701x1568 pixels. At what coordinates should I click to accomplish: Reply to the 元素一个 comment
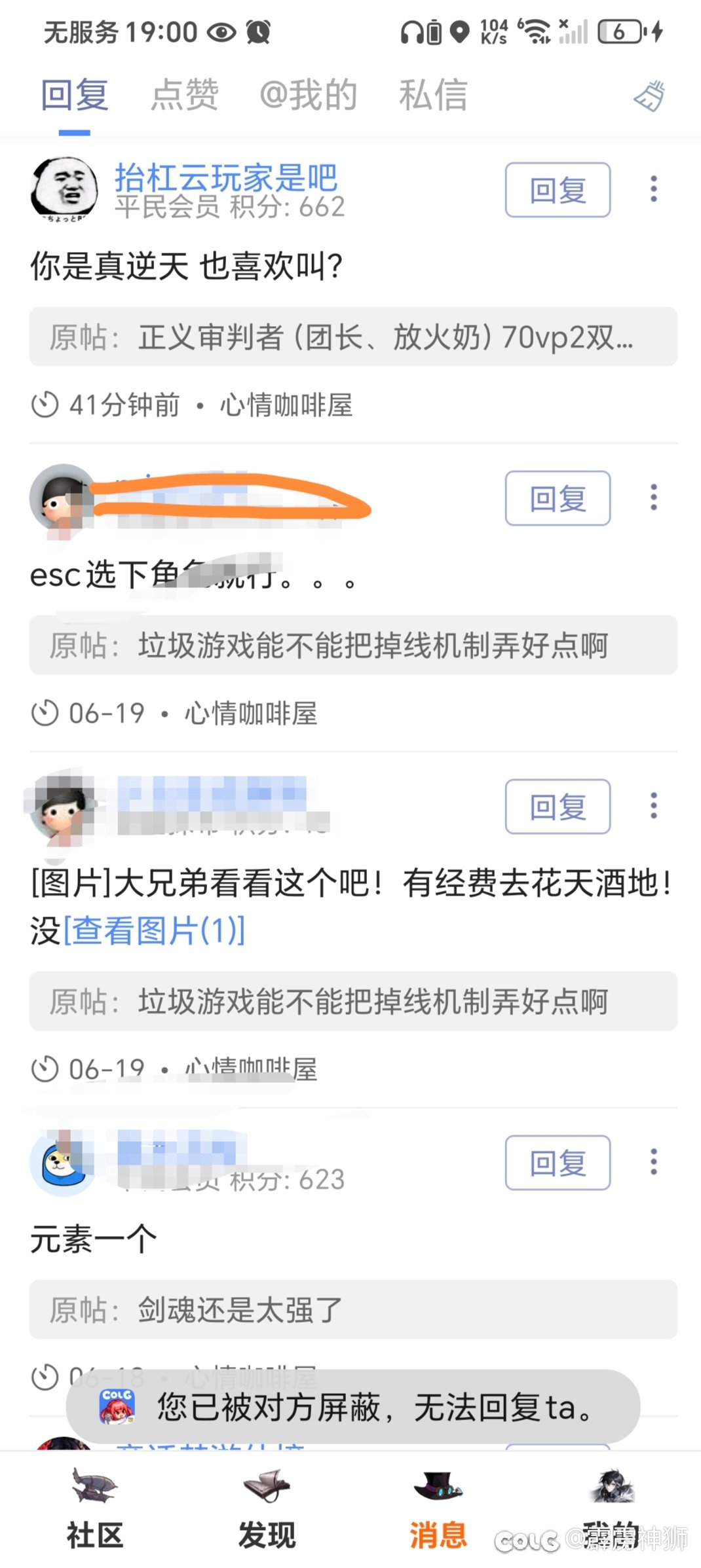tap(558, 1163)
